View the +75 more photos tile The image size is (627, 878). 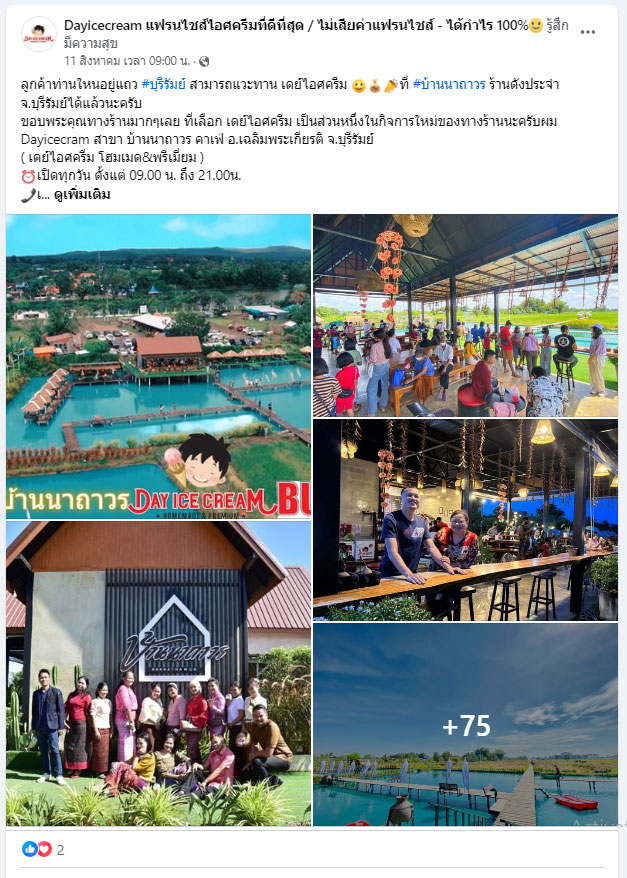[x=465, y=725]
